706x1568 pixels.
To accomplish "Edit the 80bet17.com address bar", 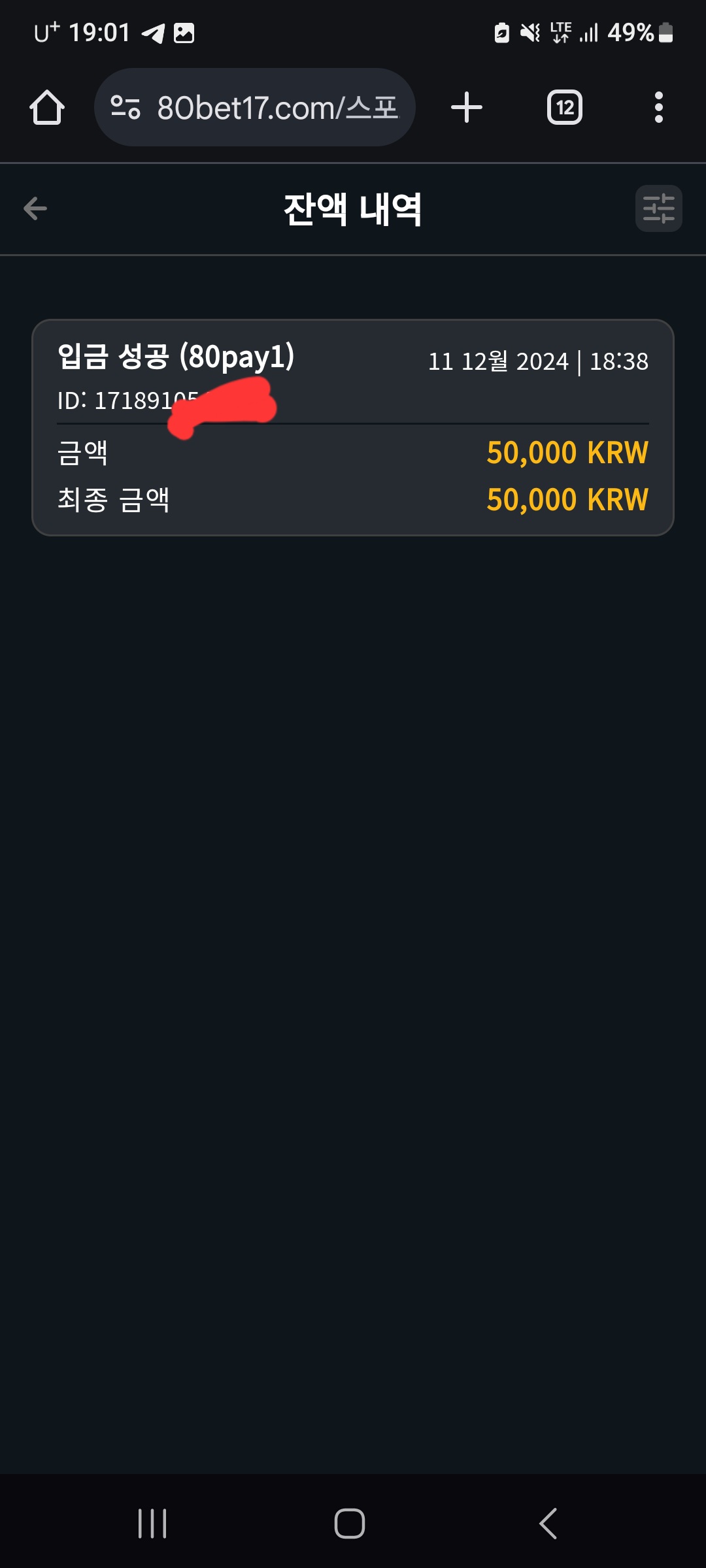I will (x=255, y=107).
